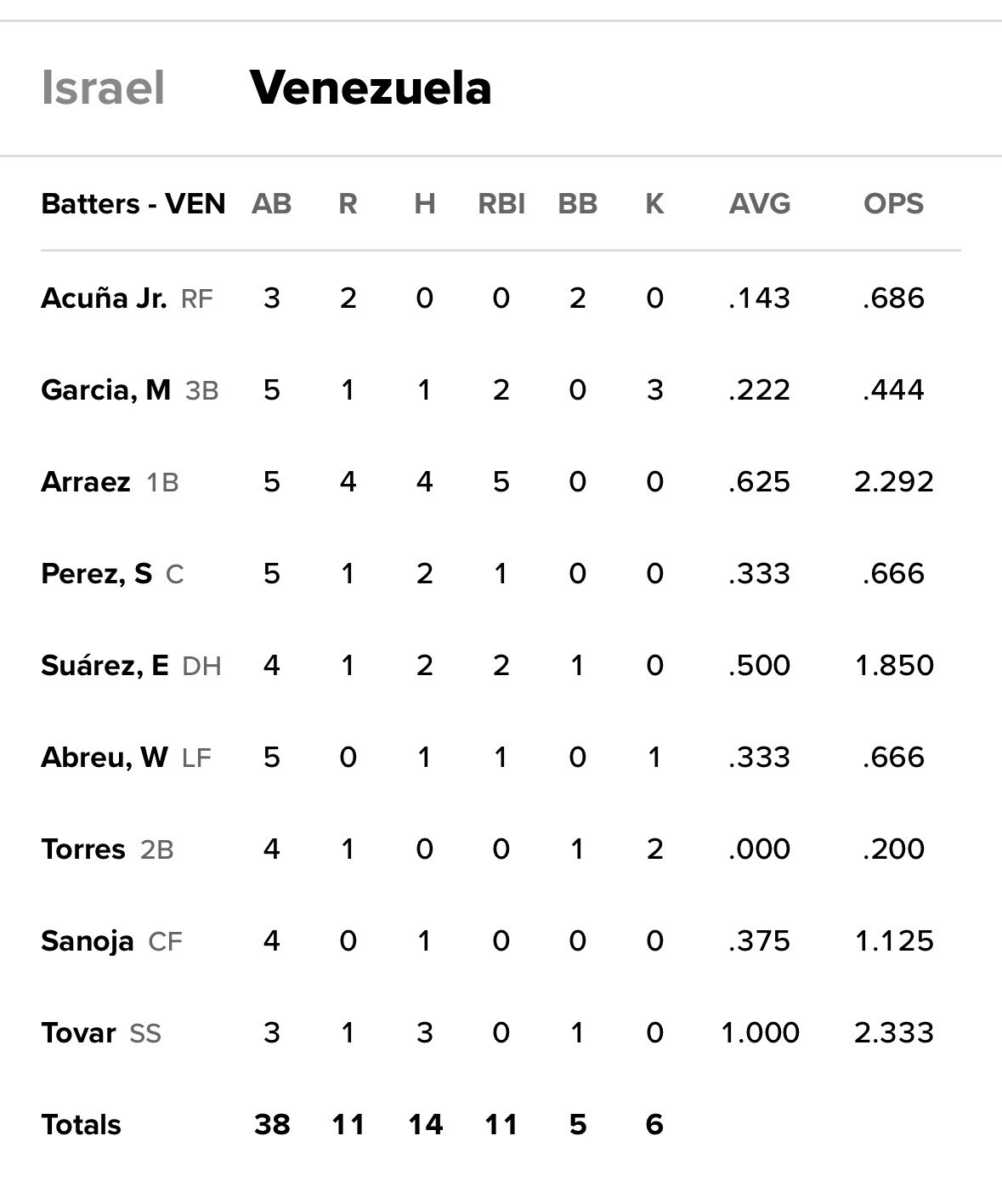The height and width of the screenshot is (1204, 1002).
Task: Open Sanoja player page
Action: click(88, 941)
